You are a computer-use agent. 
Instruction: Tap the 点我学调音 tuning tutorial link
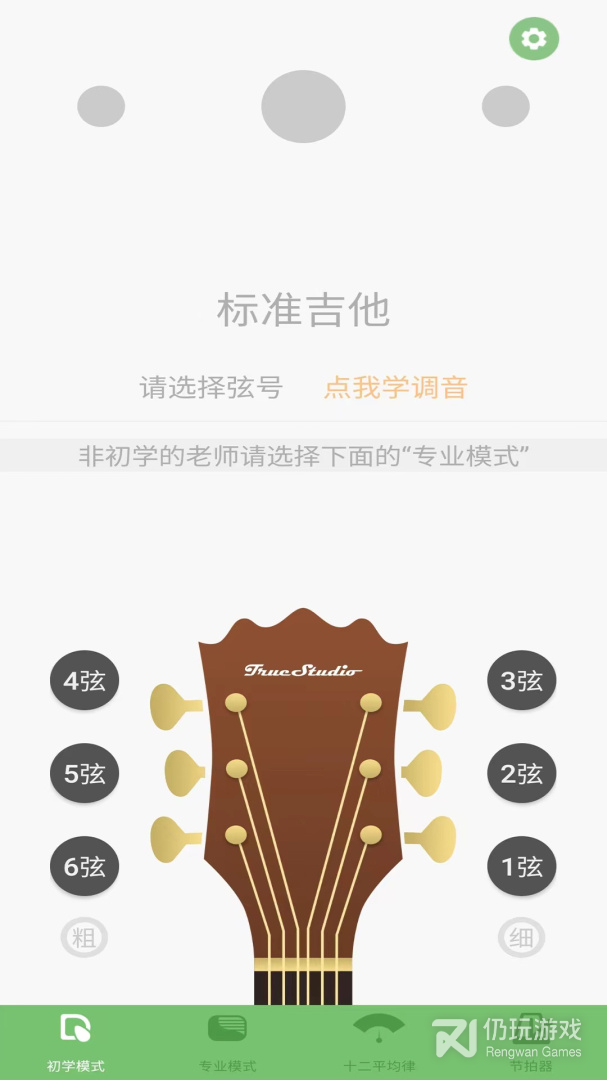(396, 387)
